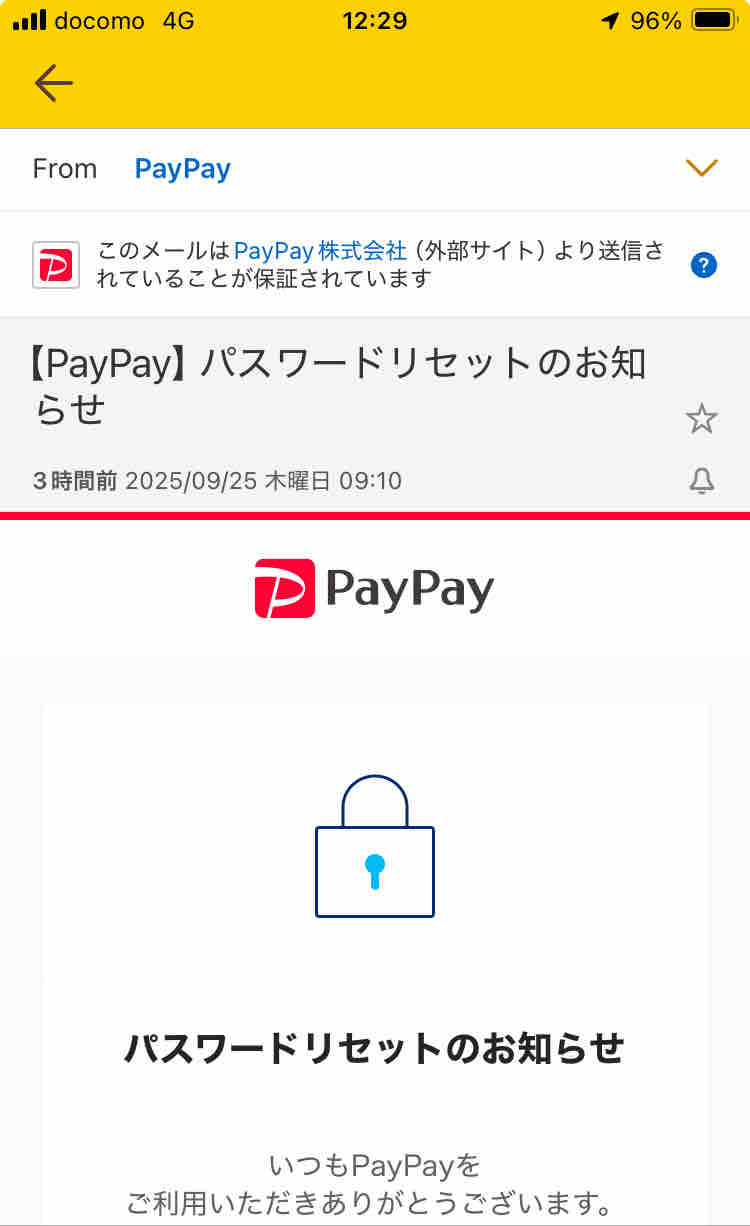Tap the back arrow to return to inbox
Image resolution: width=750 pixels, height=1226 pixels.
point(53,83)
